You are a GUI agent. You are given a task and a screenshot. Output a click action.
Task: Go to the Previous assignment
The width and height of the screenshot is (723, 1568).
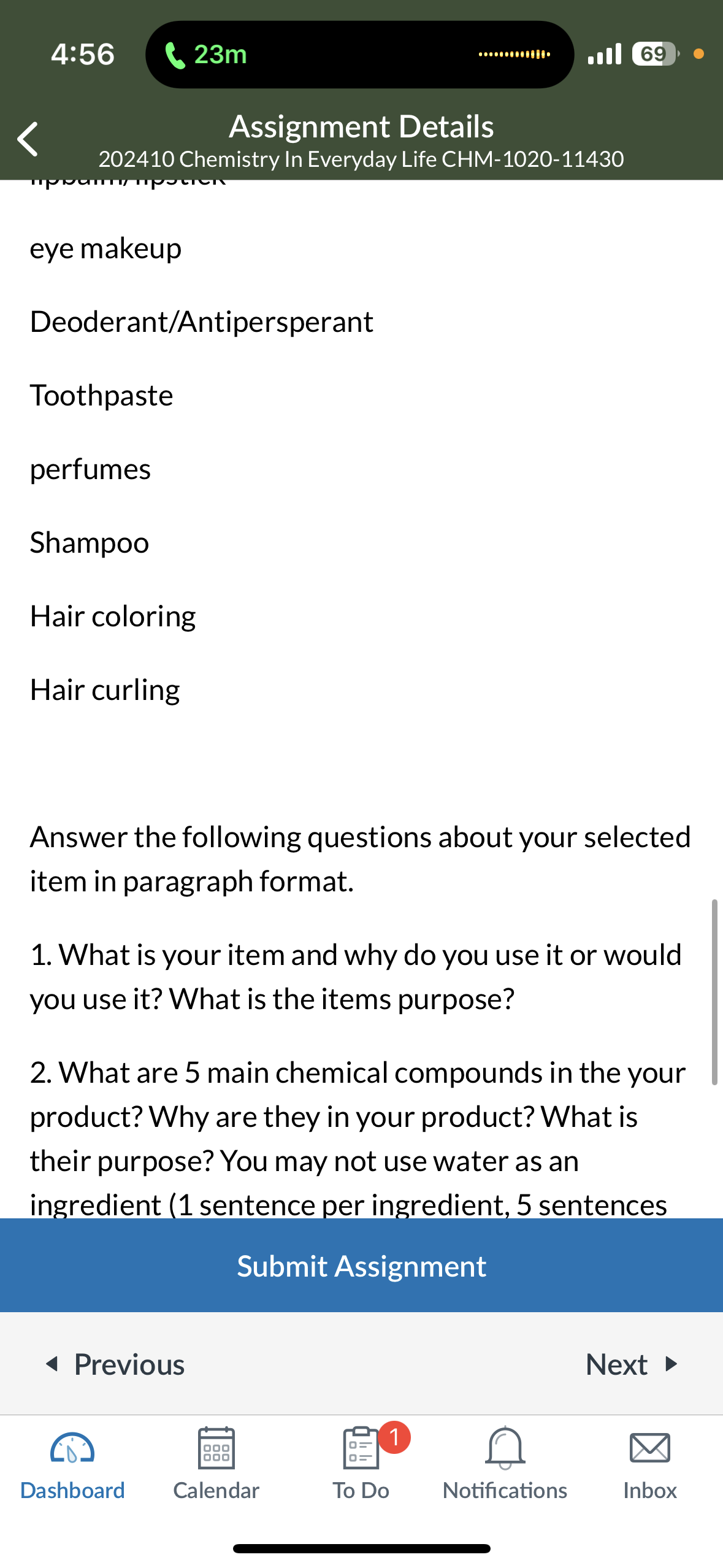coord(115,1364)
